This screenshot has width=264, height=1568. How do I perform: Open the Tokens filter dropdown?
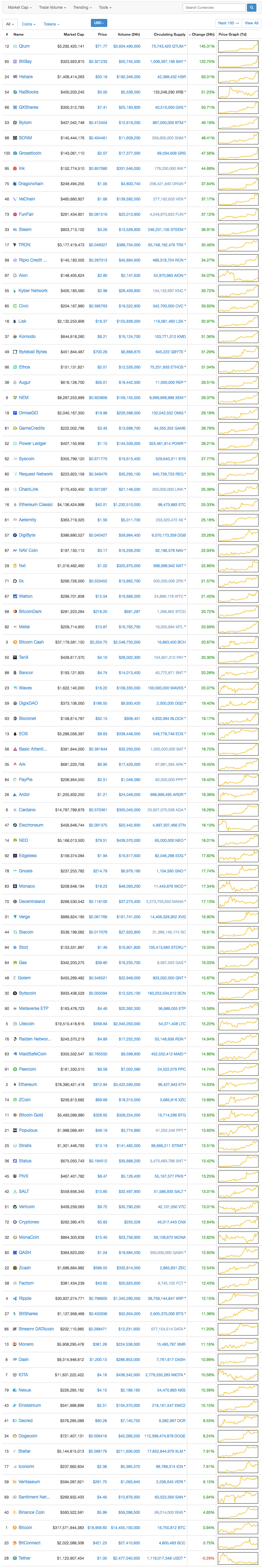click(51, 24)
